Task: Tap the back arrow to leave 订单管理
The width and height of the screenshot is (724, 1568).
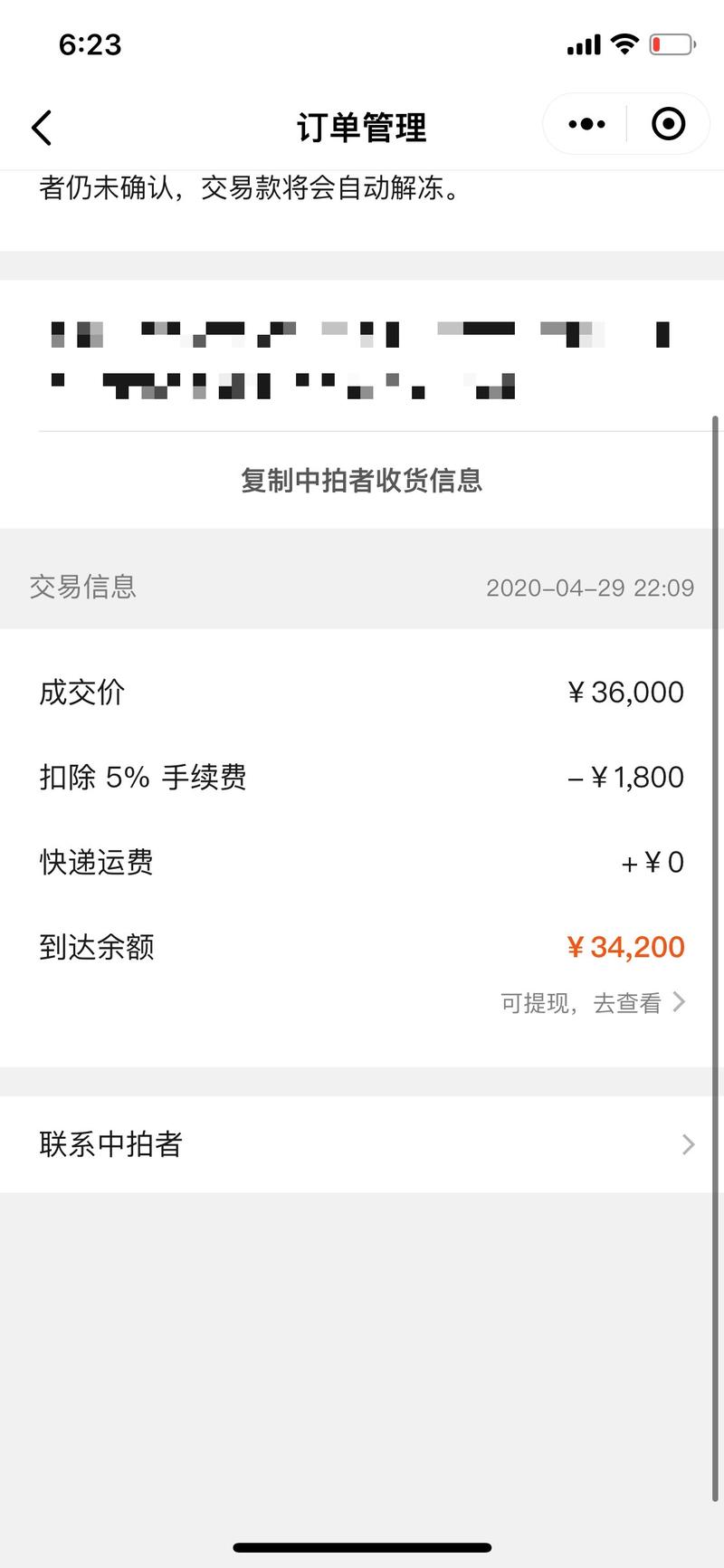Action: (40, 127)
